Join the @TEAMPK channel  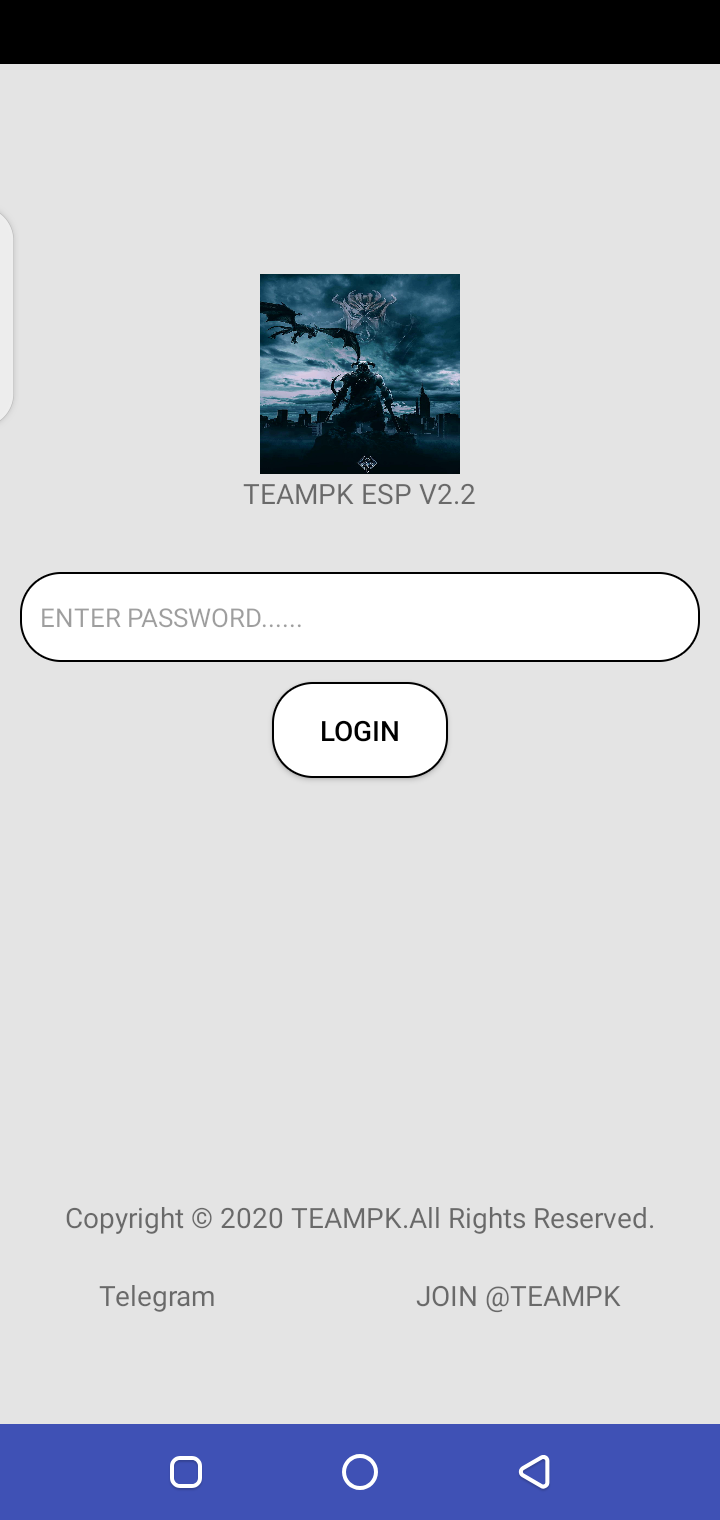pos(518,1296)
